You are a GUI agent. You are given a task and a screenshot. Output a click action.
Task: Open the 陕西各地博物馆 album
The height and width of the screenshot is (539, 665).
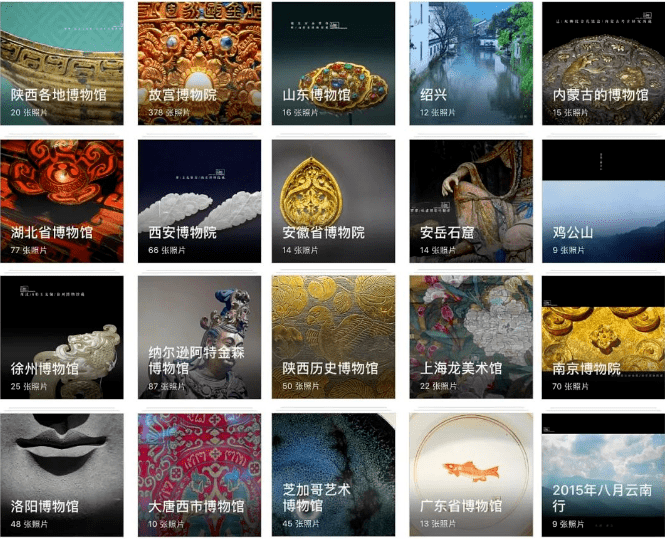[x=62, y=63]
